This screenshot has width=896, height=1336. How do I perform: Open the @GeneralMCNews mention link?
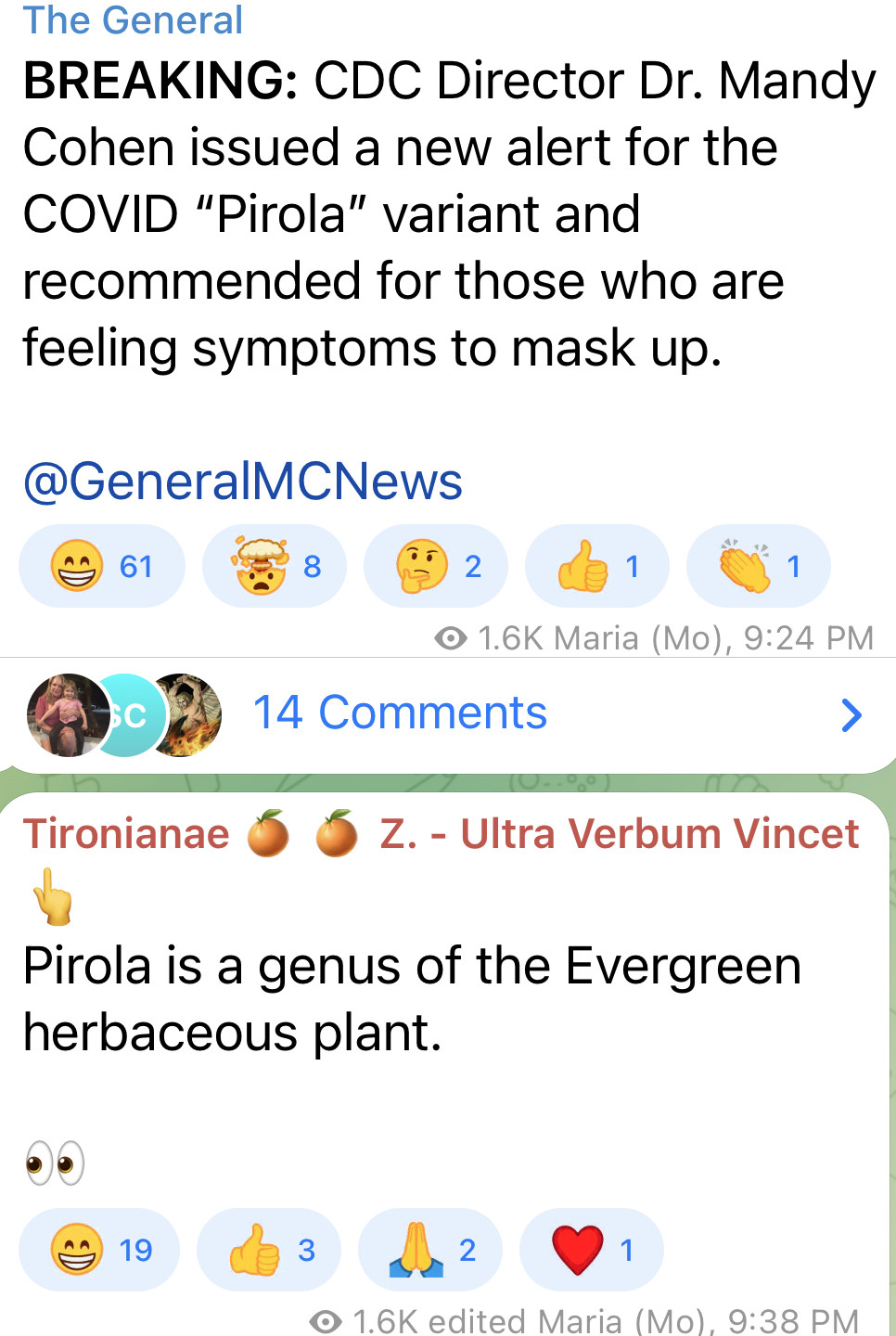pos(242,481)
